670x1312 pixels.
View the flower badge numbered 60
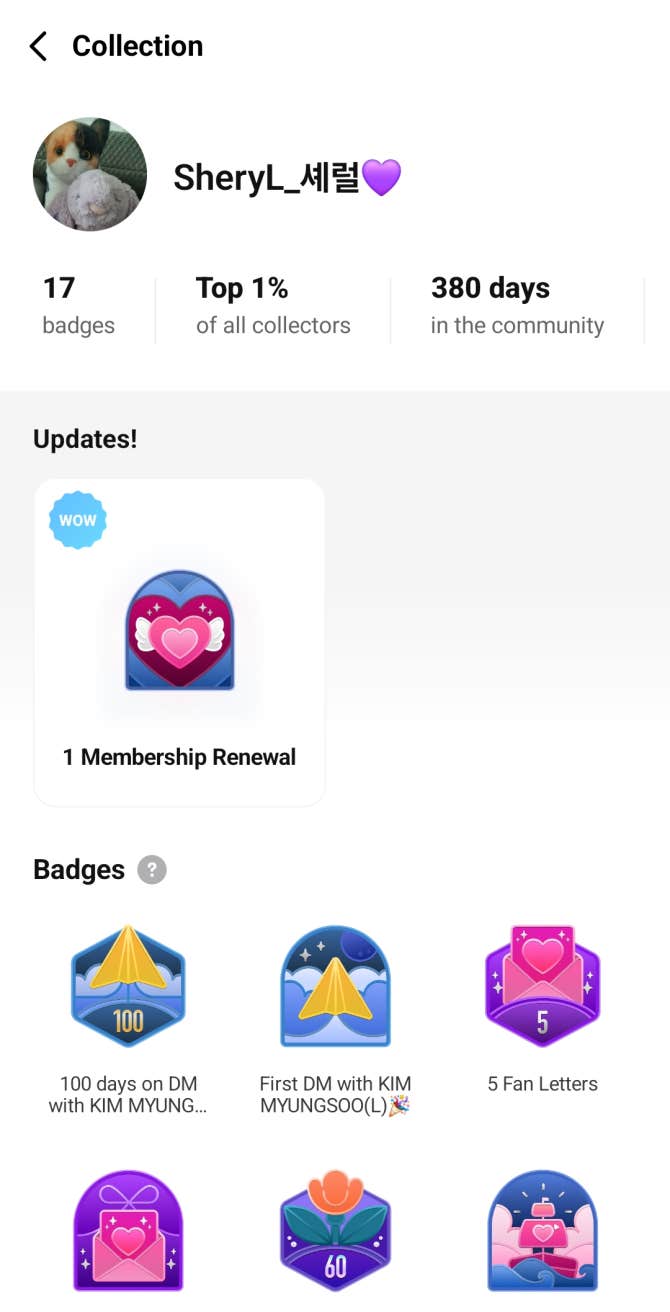click(x=335, y=1231)
